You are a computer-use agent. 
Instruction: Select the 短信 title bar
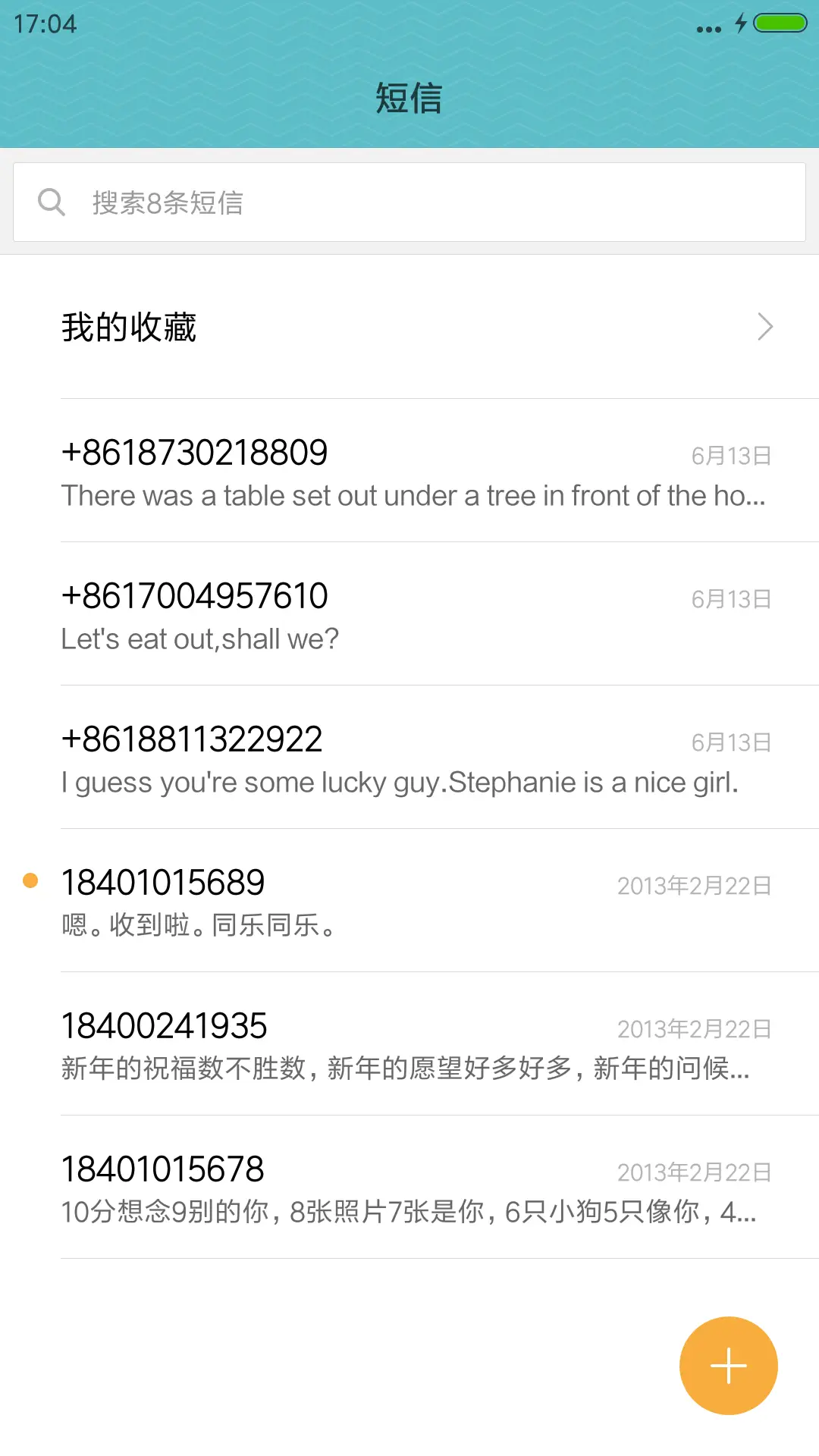tap(408, 97)
